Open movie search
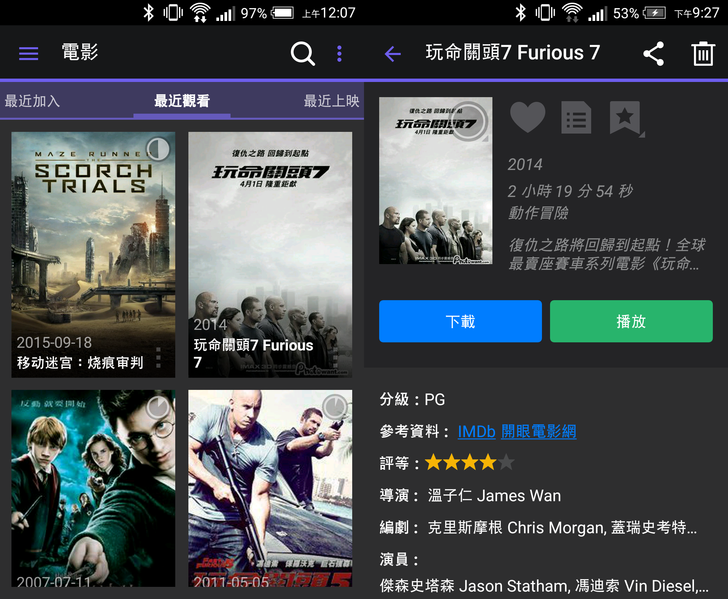This screenshot has width=728, height=599. pyautogui.click(x=302, y=54)
